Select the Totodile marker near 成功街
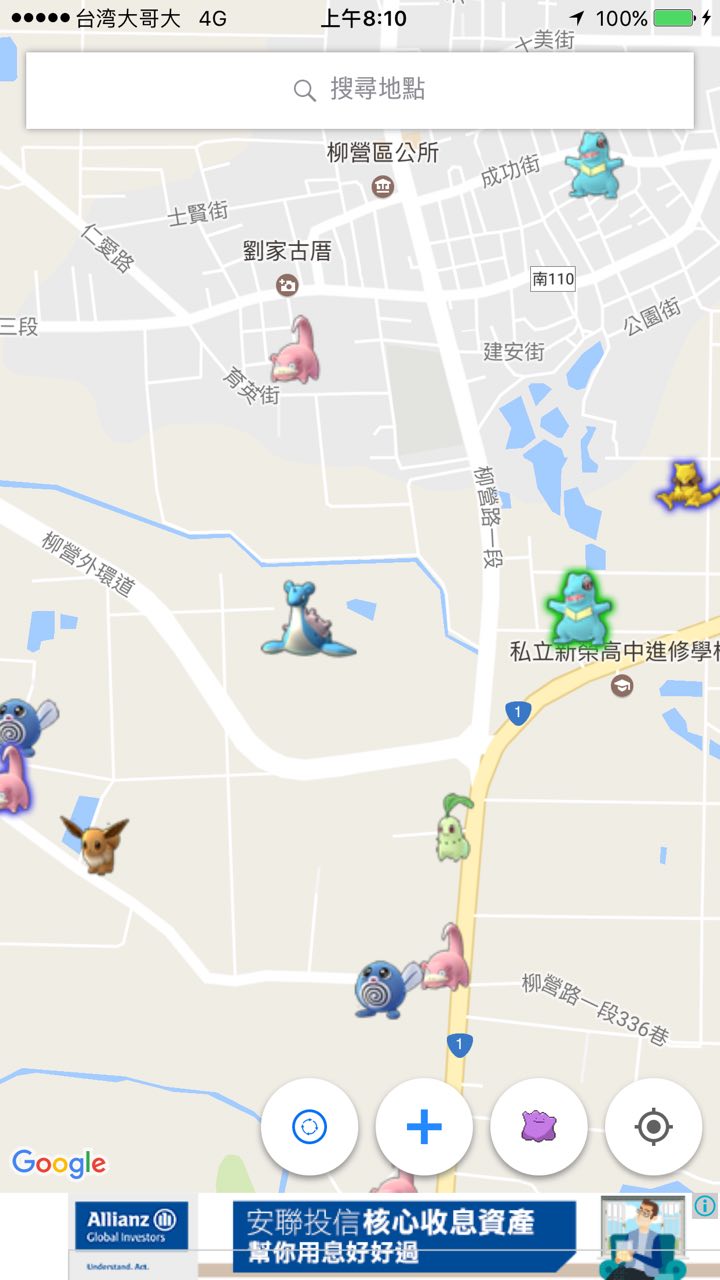This screenshot has height=1280, width=720. click(593, 165)
